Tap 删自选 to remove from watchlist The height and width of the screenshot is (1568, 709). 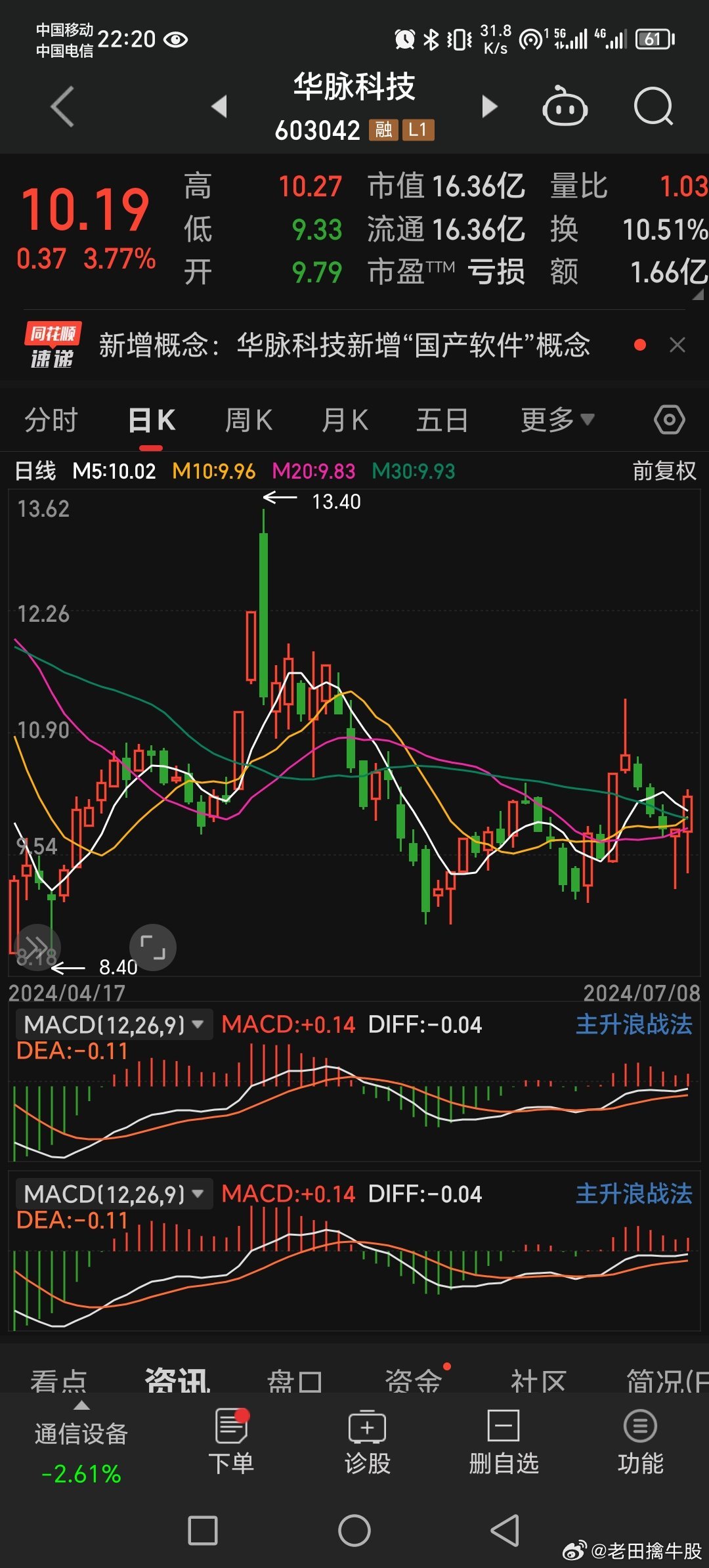pos(504,1442)
